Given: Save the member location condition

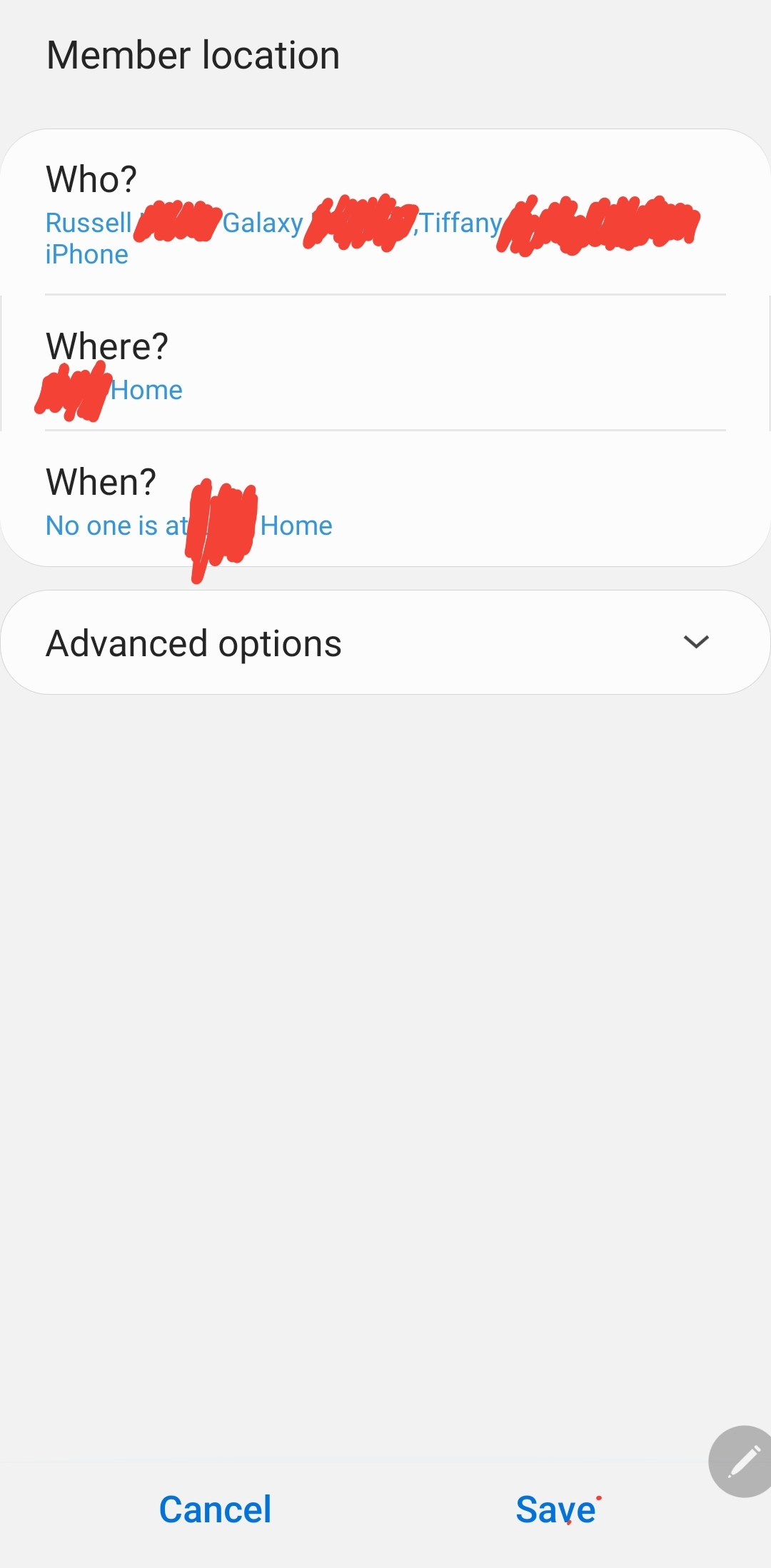Looking at the screenshot, I should 555,1509.
